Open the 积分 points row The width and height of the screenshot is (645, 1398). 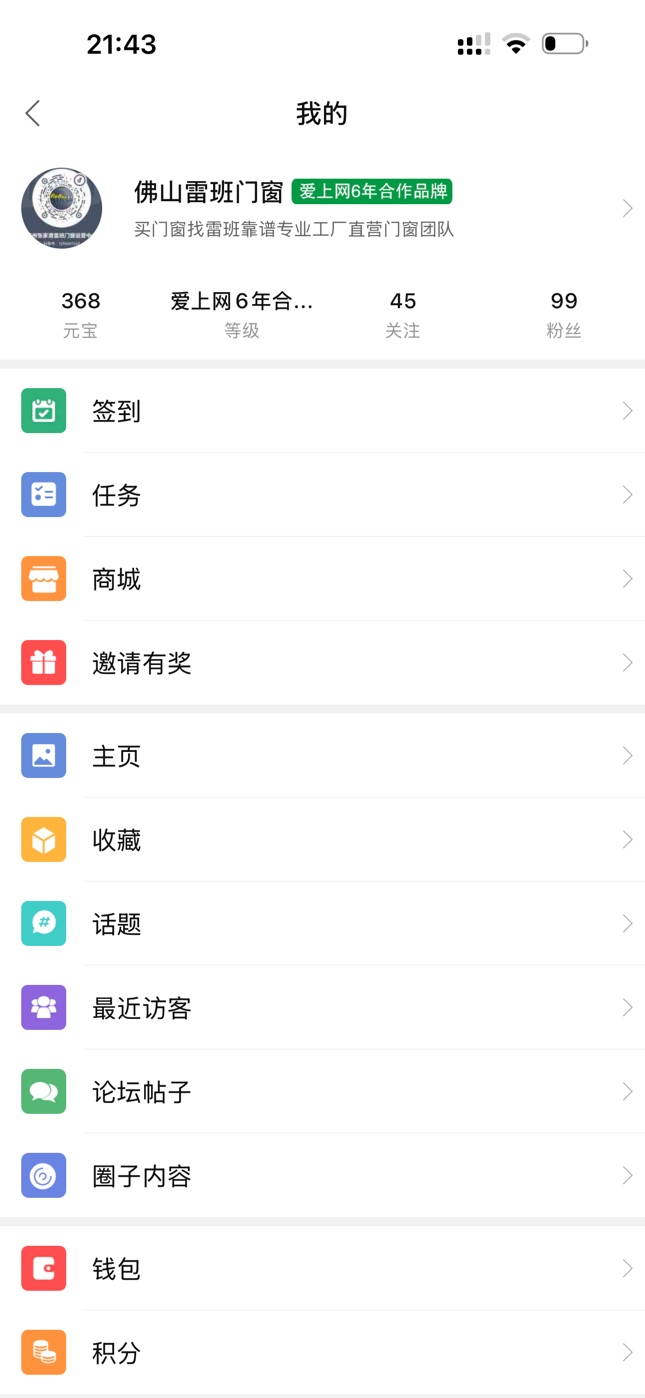click(322, 1353)
